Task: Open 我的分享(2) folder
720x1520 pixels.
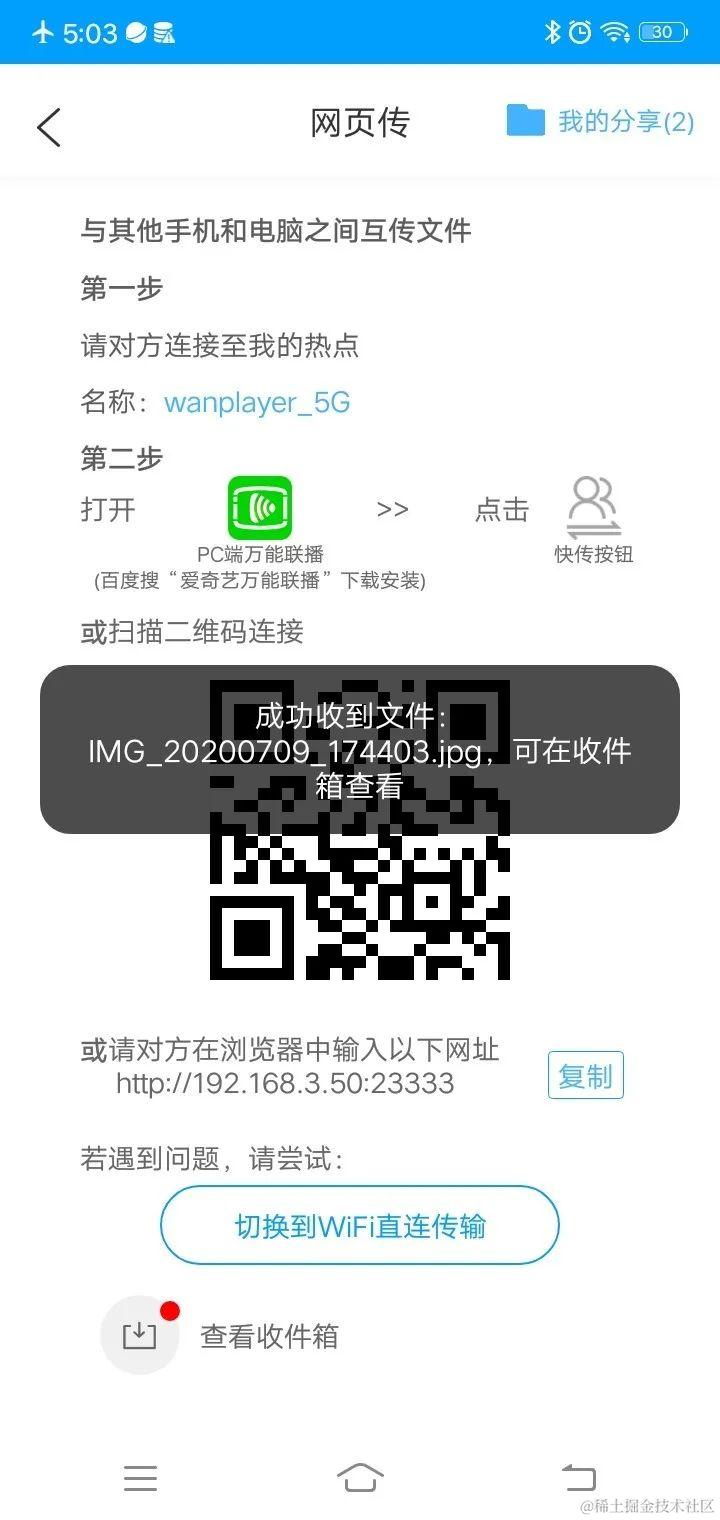Action: point(600,122)
